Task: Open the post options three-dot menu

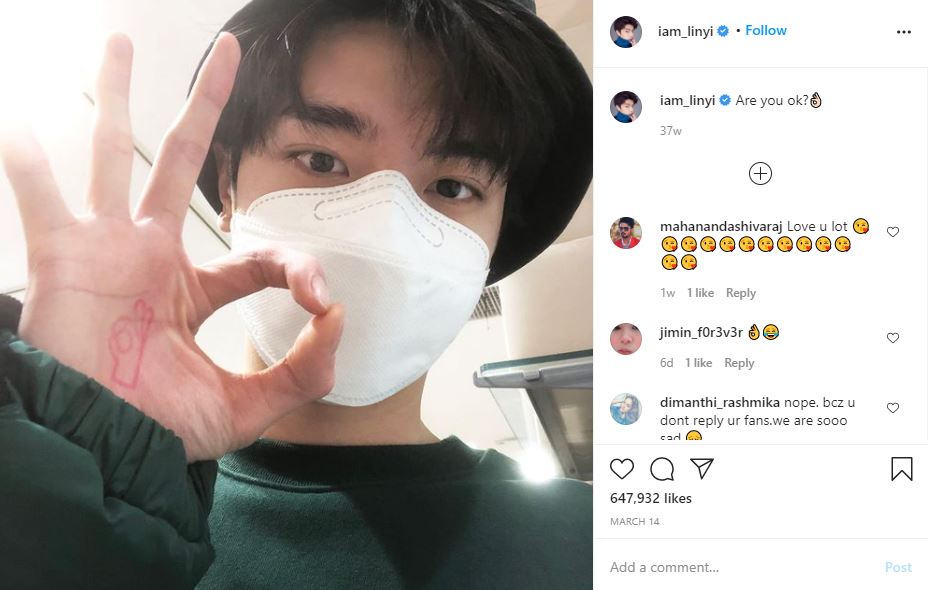Action: click(x=904, y=32)
